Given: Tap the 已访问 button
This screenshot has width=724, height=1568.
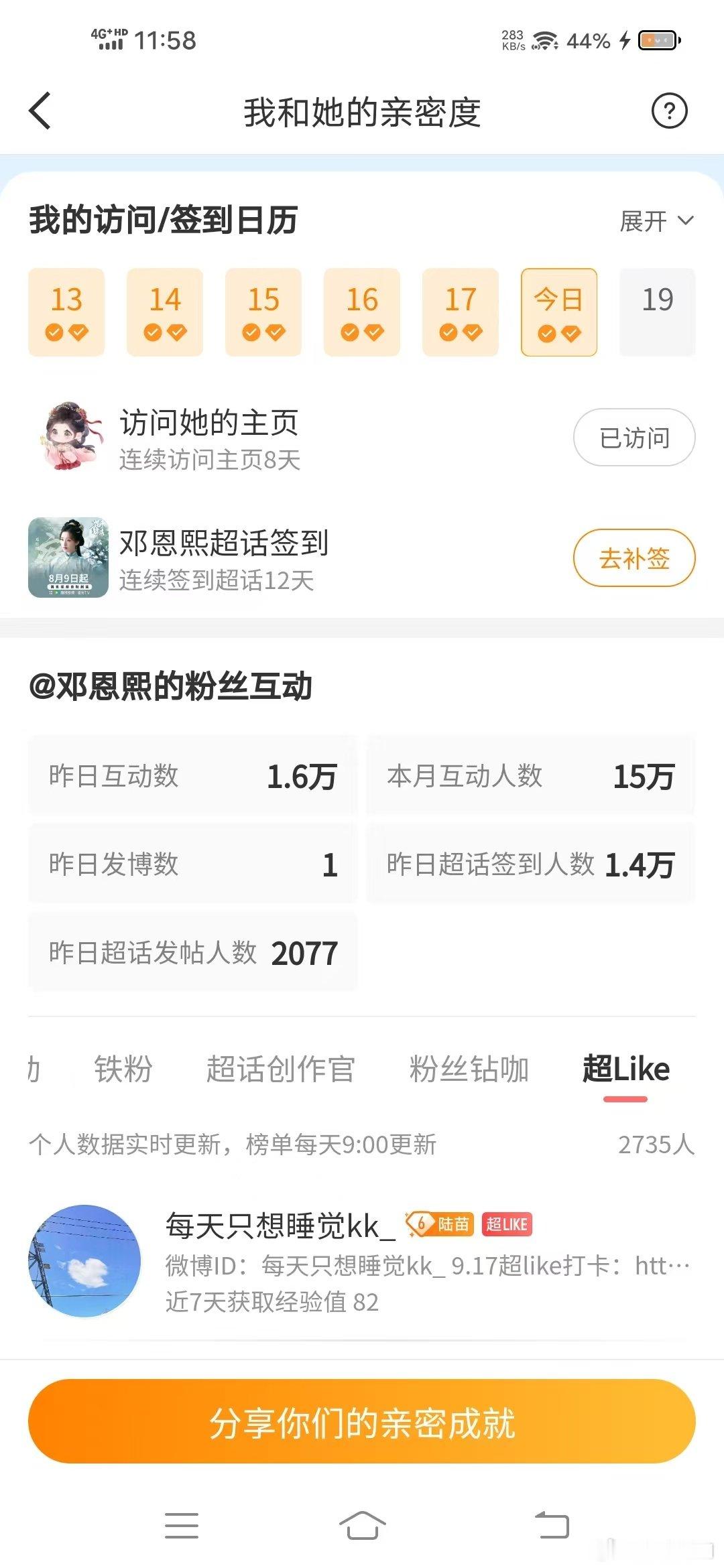Looking at the screenshot, I should click(634, 438).
